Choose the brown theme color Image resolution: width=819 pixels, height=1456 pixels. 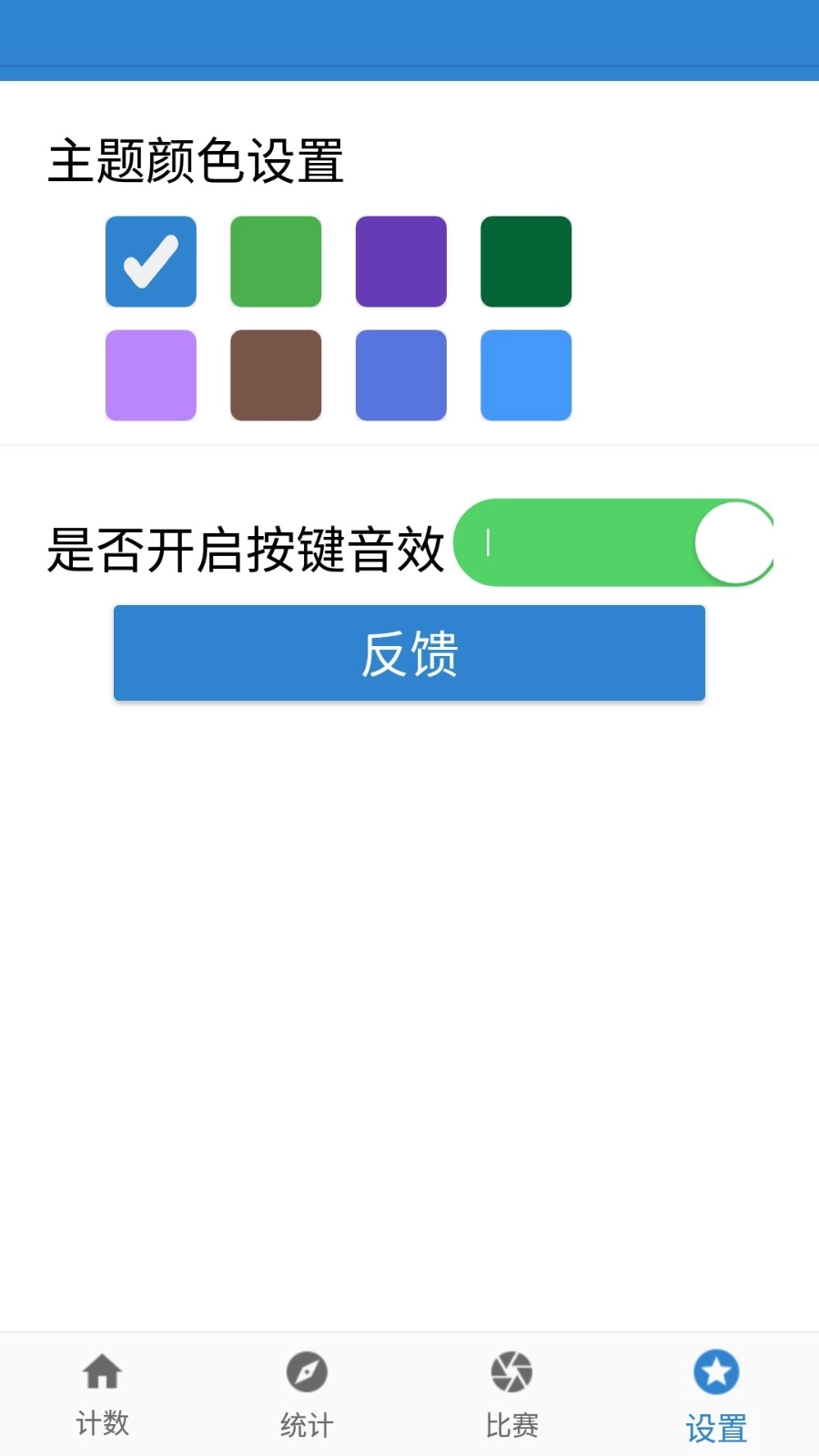point(276,376)
